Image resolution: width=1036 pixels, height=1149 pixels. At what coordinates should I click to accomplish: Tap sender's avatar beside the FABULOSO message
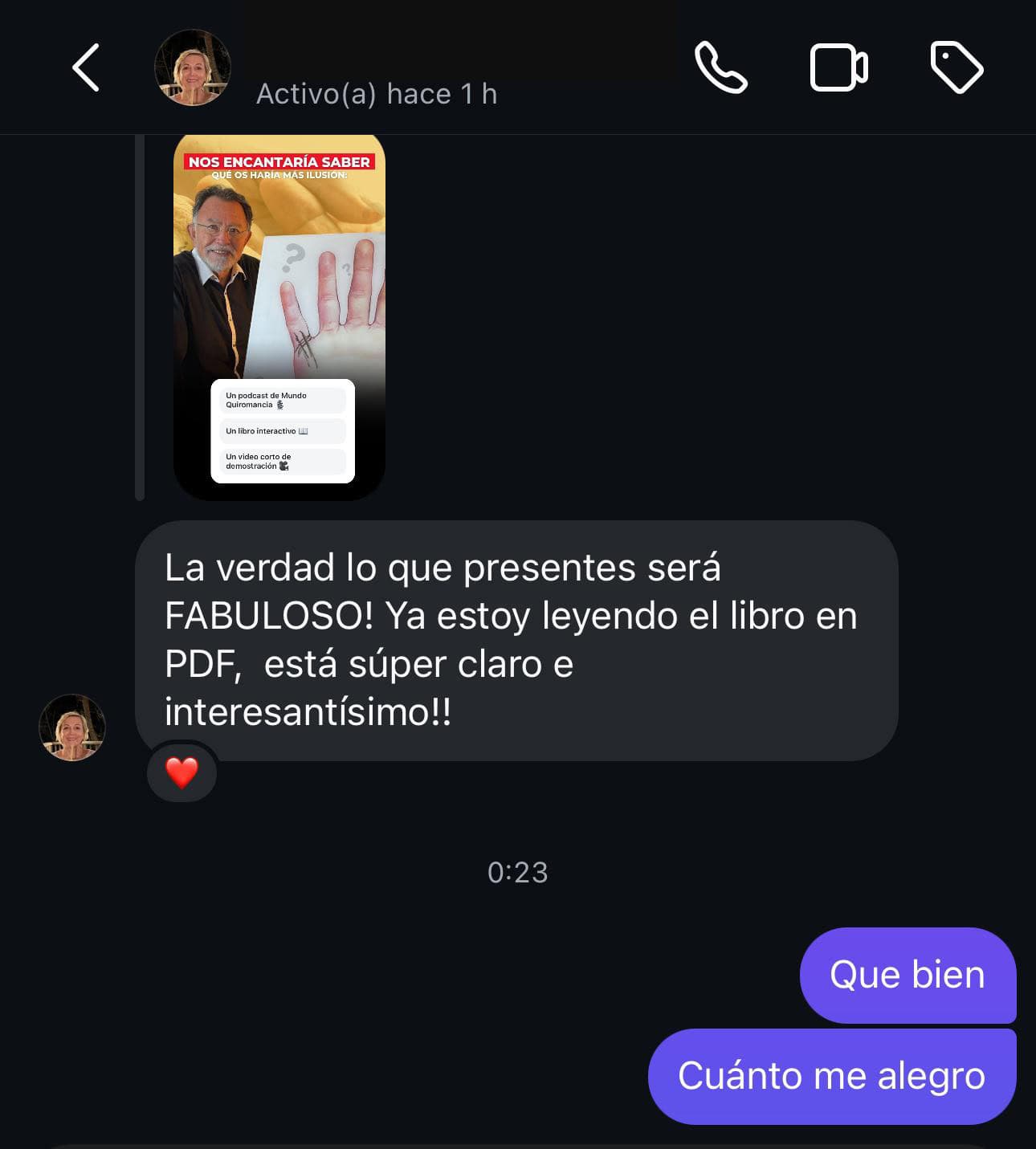click(x=72, y=727)
